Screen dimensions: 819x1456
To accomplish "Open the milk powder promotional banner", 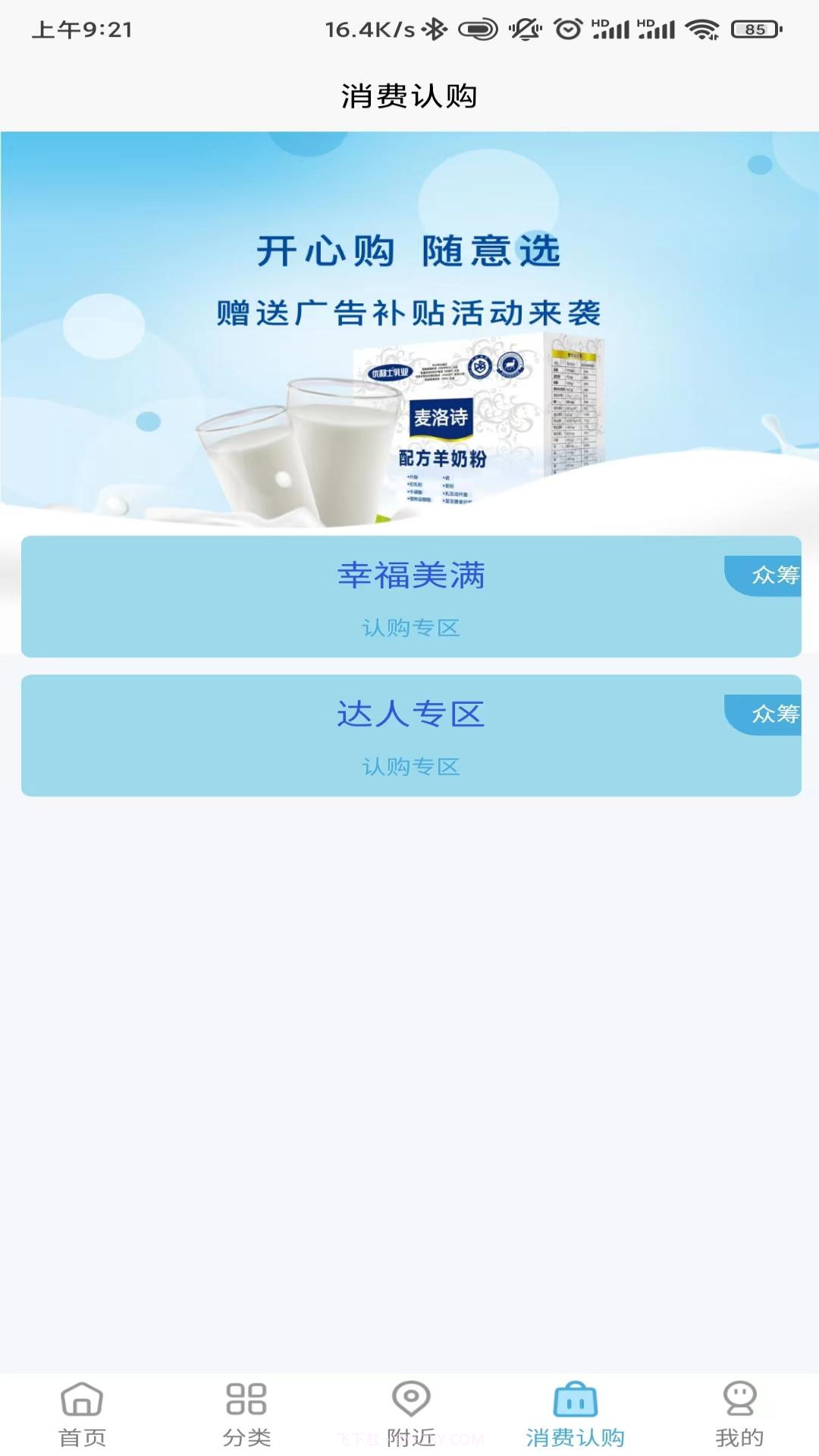I will click(409, 326).
